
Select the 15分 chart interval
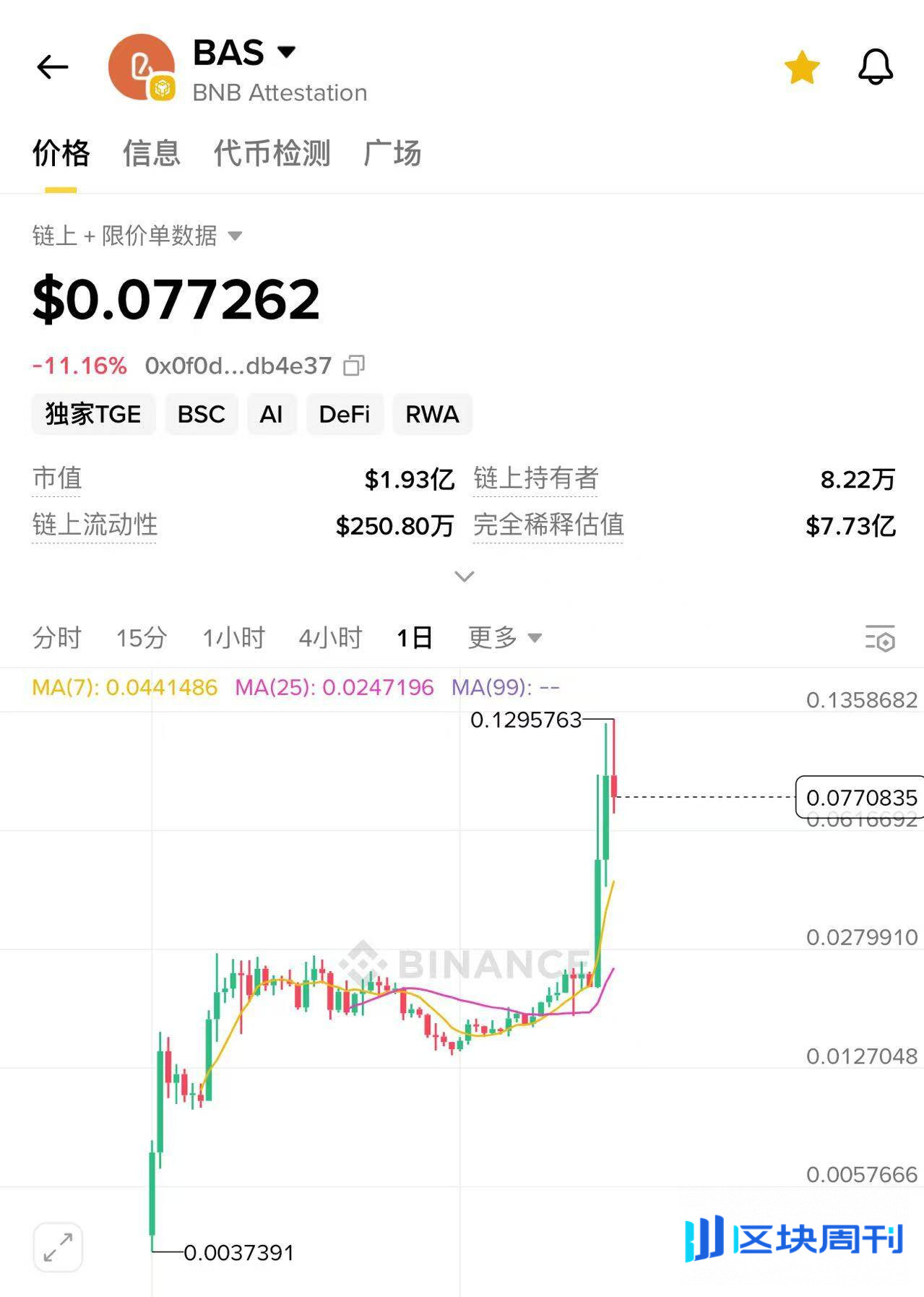[142, 637]
